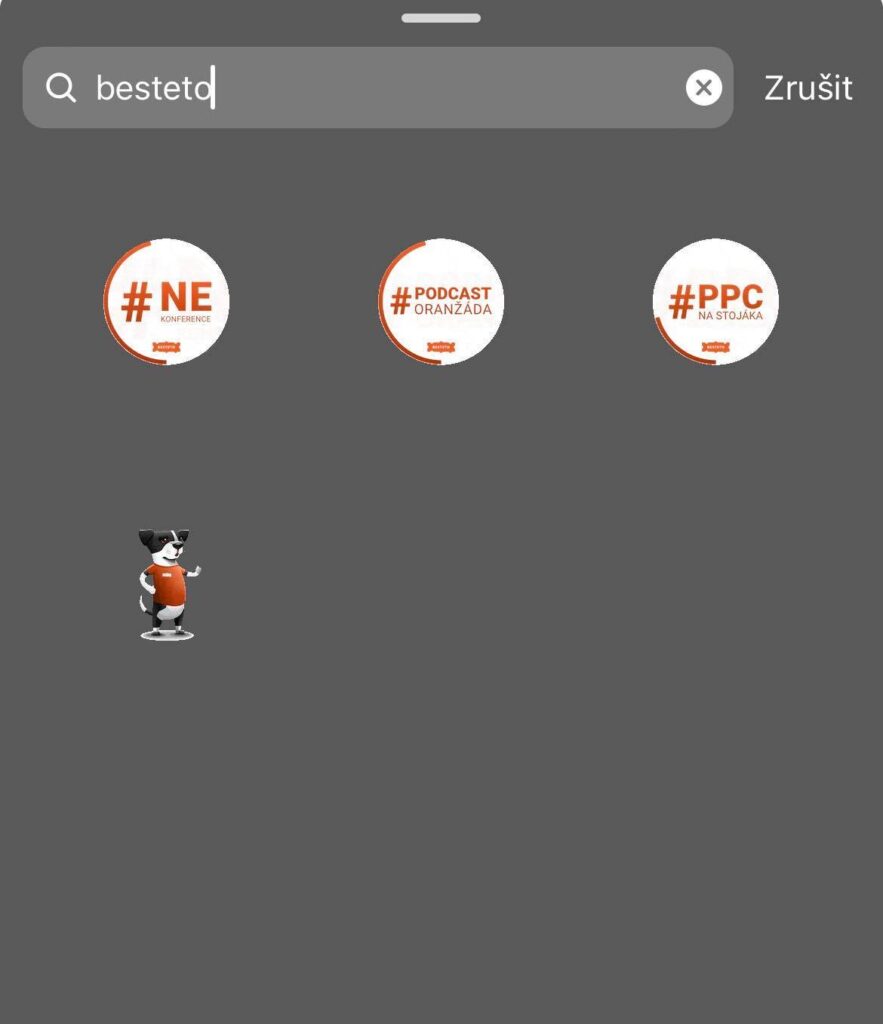Screen dimensions: 883x1024
Task: Choose the #Podcast Oranžáda sticker
Action: pos(441,301)
